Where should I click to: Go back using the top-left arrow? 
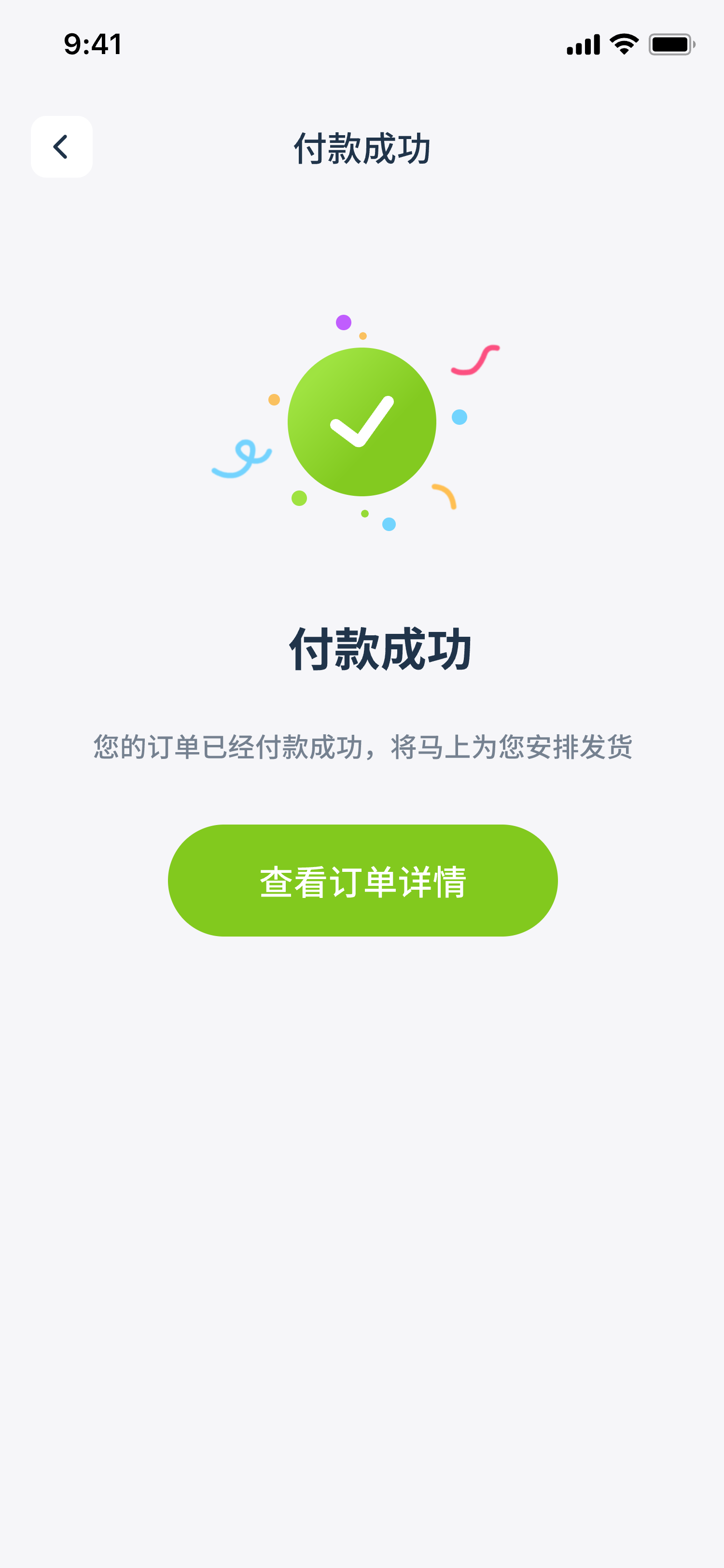click(x=61, y=147)
